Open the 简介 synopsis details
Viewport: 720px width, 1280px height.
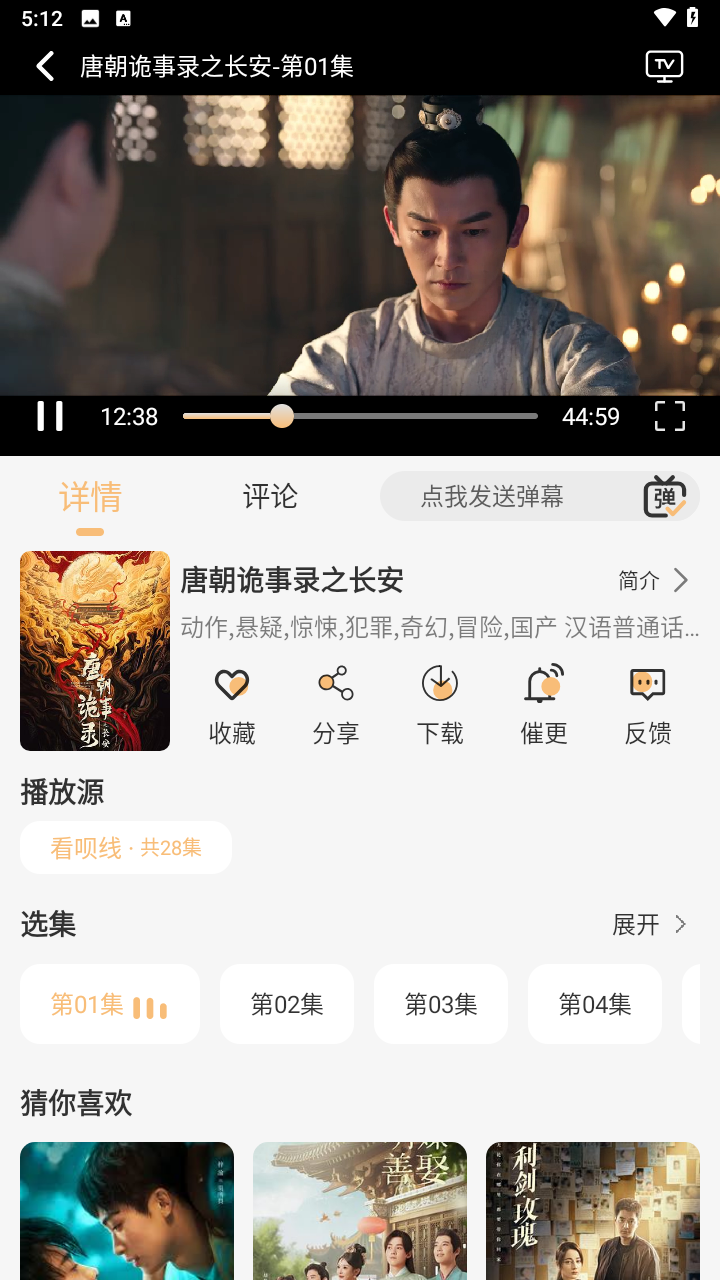[653, 580]
